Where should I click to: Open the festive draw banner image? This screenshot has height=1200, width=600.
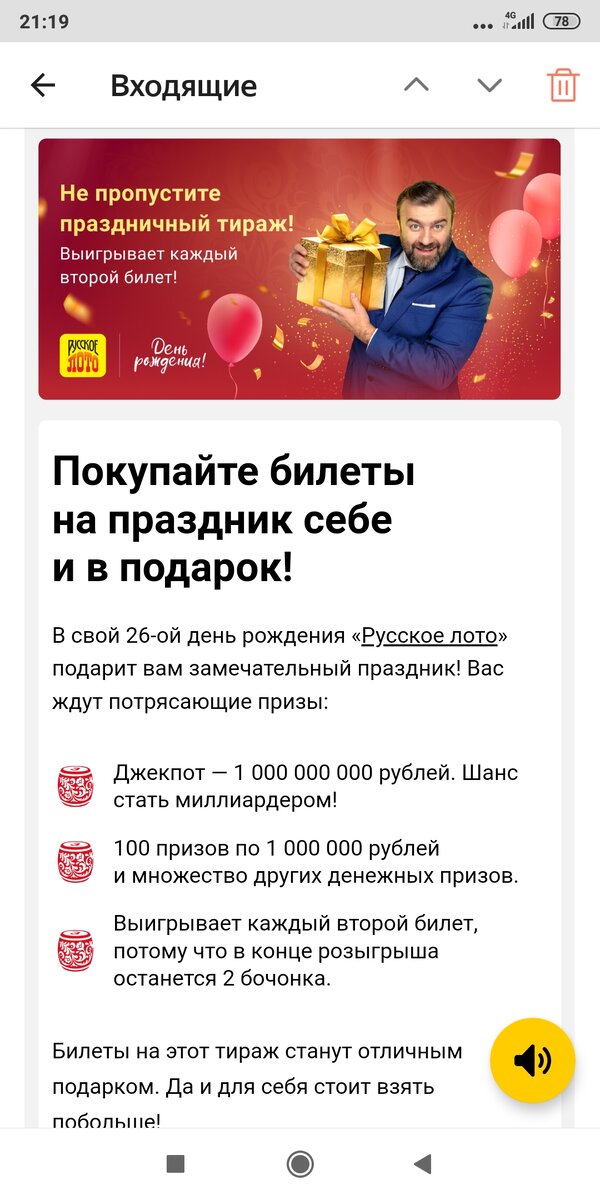299,268
